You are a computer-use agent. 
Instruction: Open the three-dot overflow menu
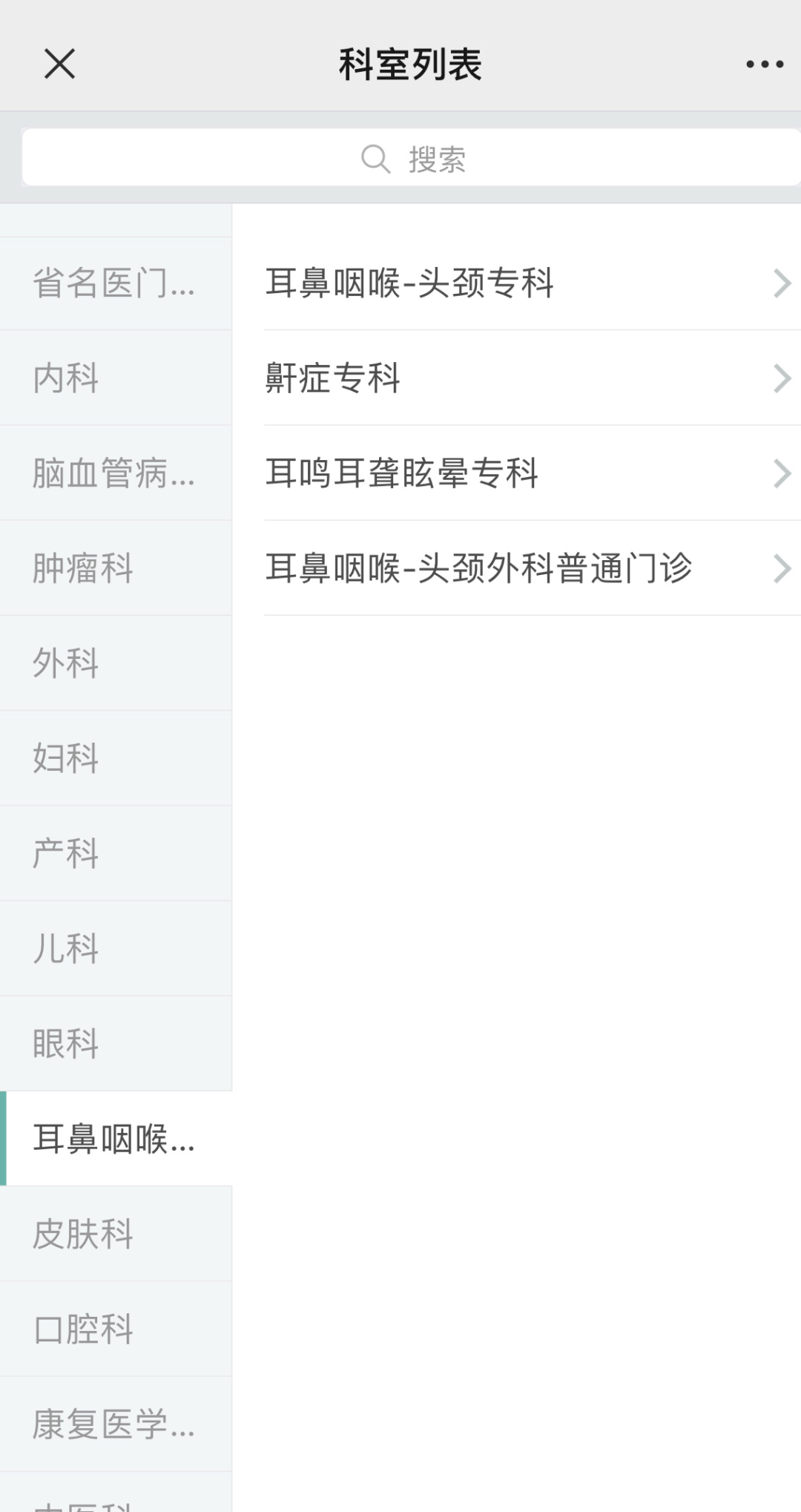[764, 65]
